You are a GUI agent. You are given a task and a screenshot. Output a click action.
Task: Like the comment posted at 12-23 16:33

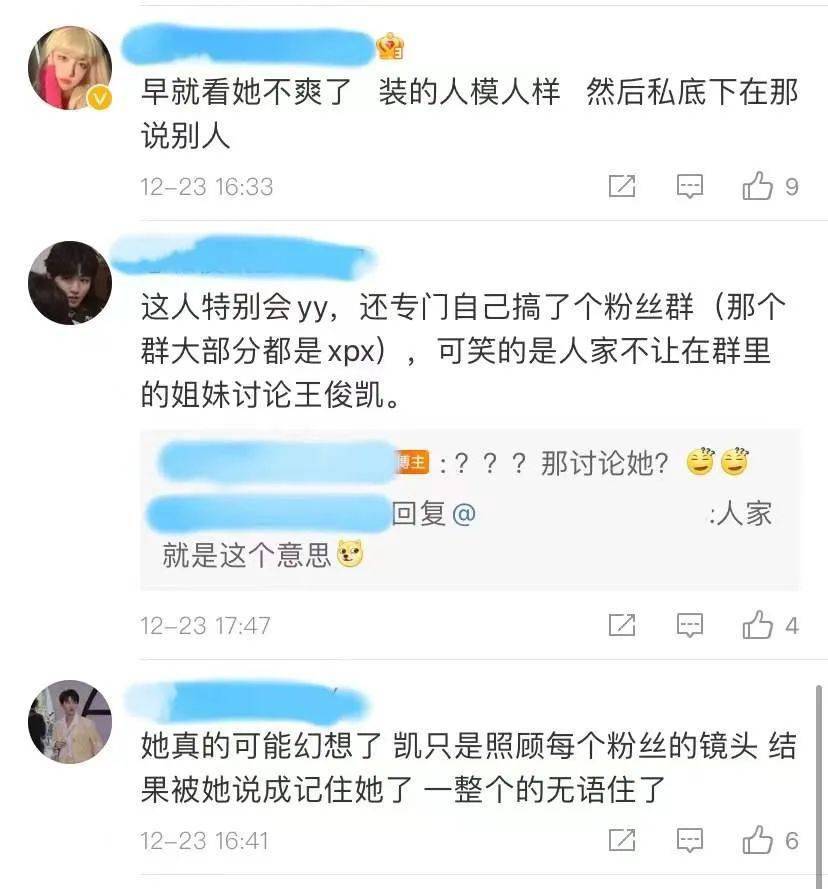[758, 186]
